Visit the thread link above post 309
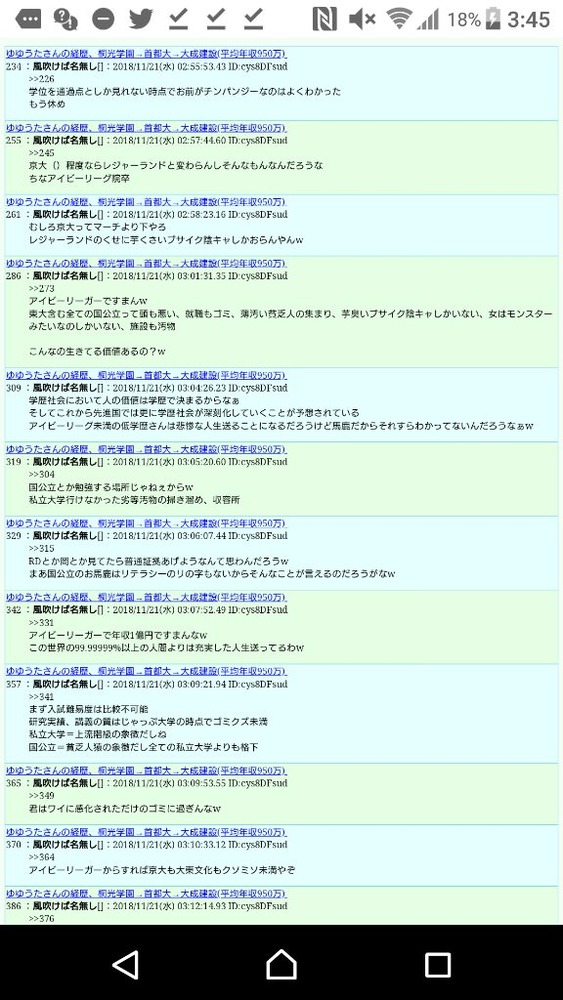Viewport: 563px width, 1000px height. click(146, 375)
